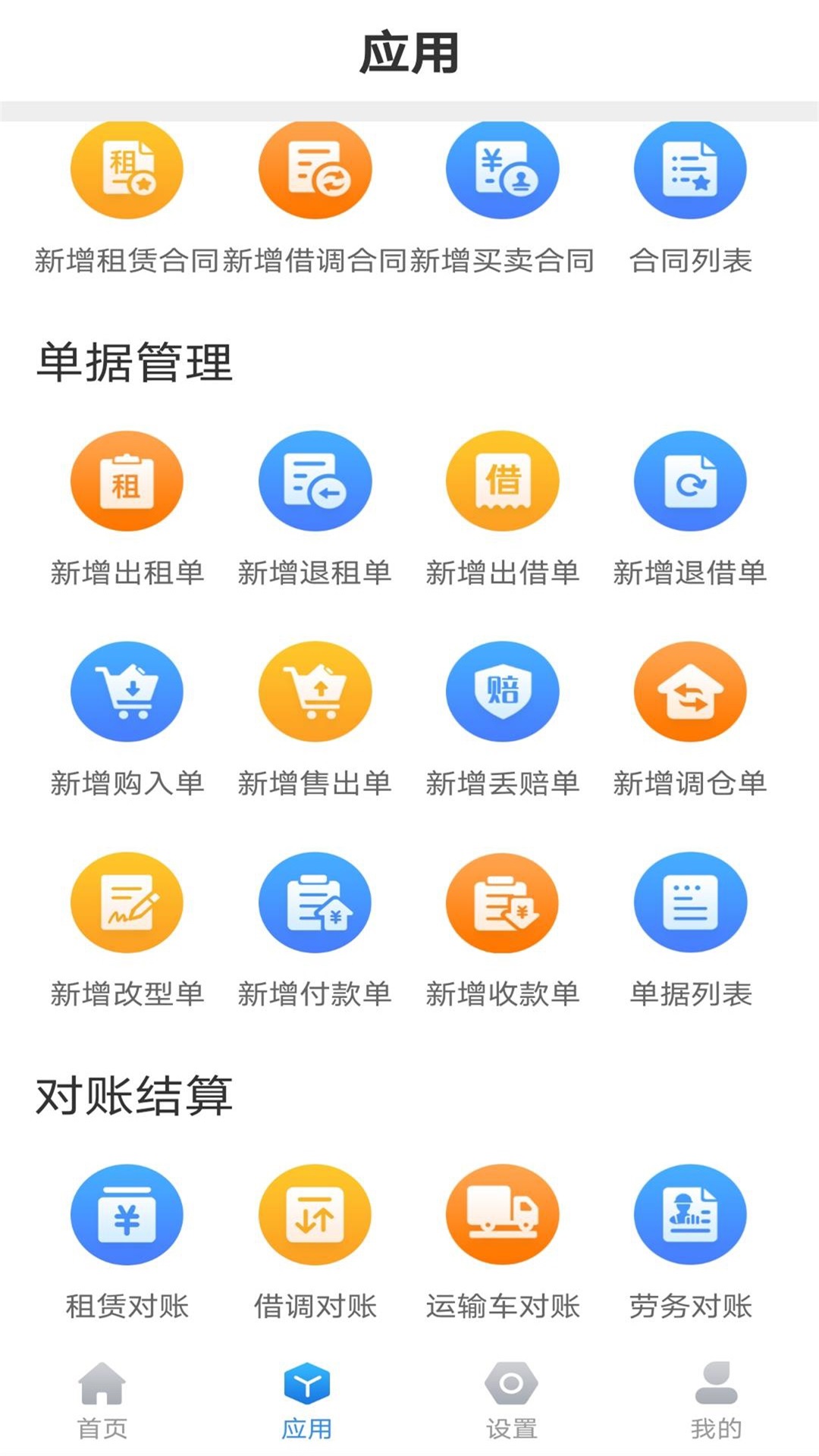Screen dimensions: 819x1456
Task: Select 新增改型单
Action: [x=127, y=902]
